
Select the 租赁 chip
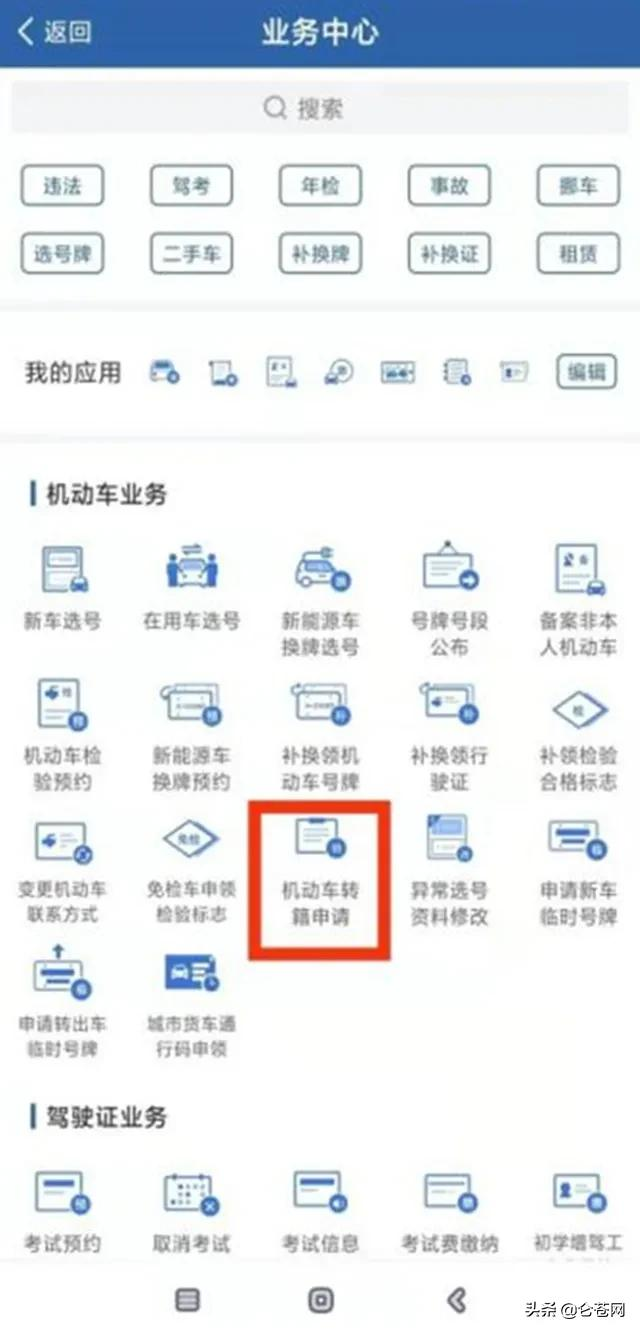click(x=578, y=254)
